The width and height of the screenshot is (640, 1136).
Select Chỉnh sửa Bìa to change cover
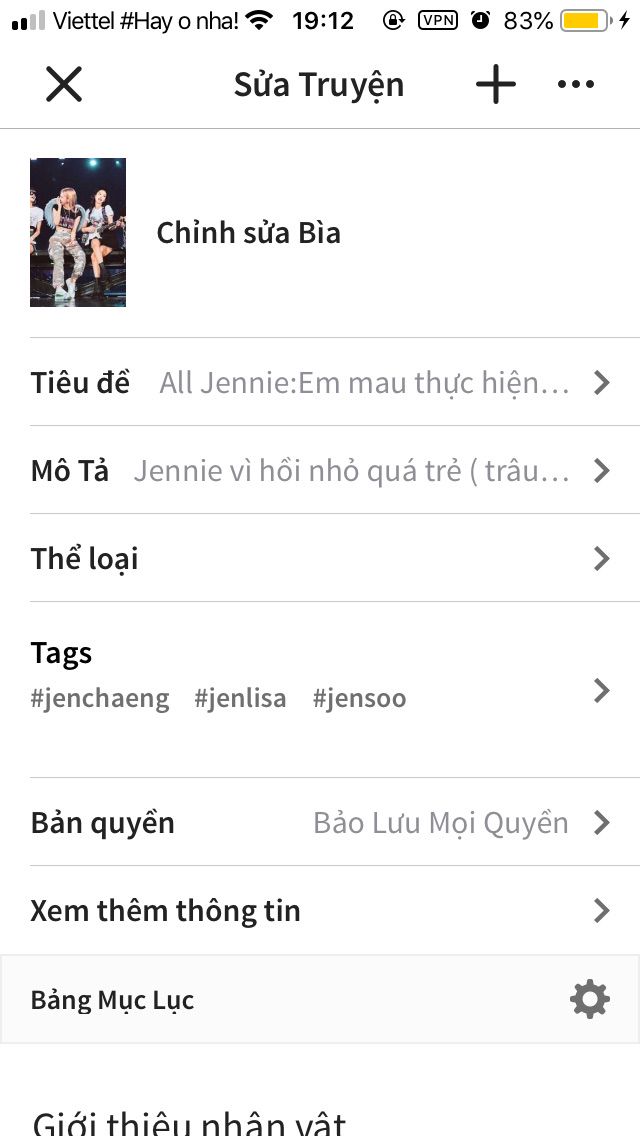pyautogui.click(x=249, y=233)
